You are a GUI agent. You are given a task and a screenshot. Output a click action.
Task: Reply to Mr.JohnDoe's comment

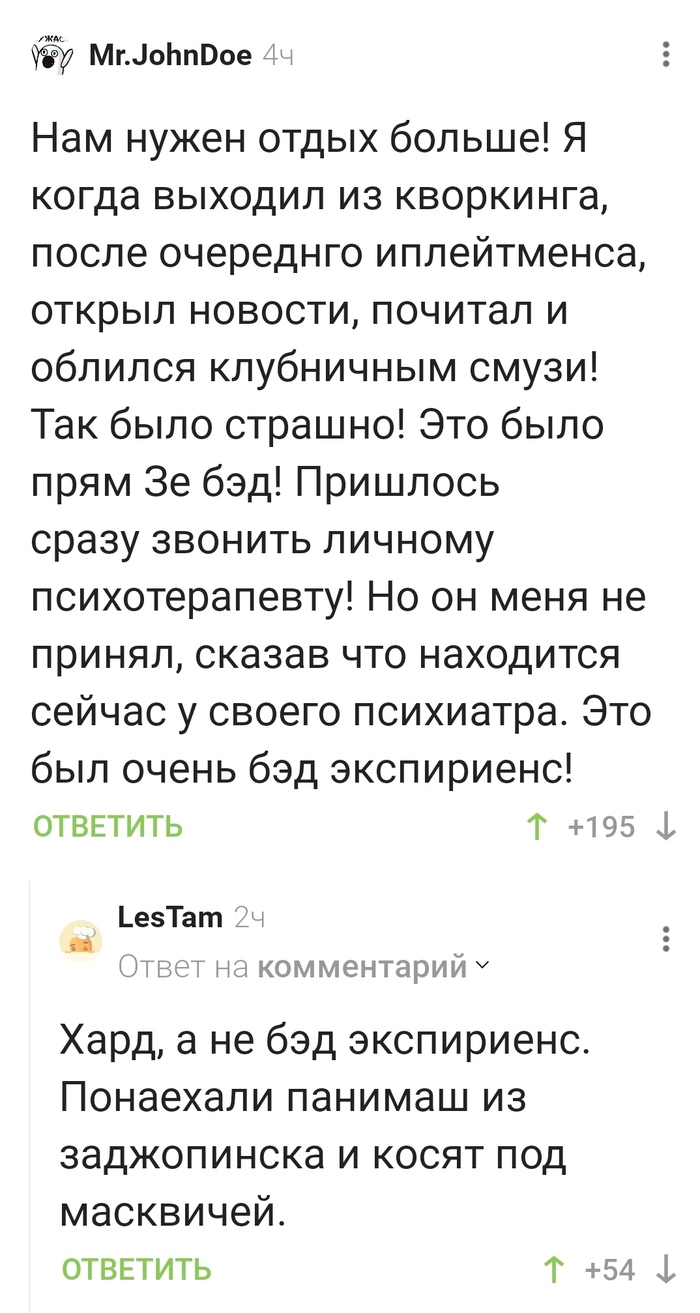pyautogui.click(x=108, y=827)
